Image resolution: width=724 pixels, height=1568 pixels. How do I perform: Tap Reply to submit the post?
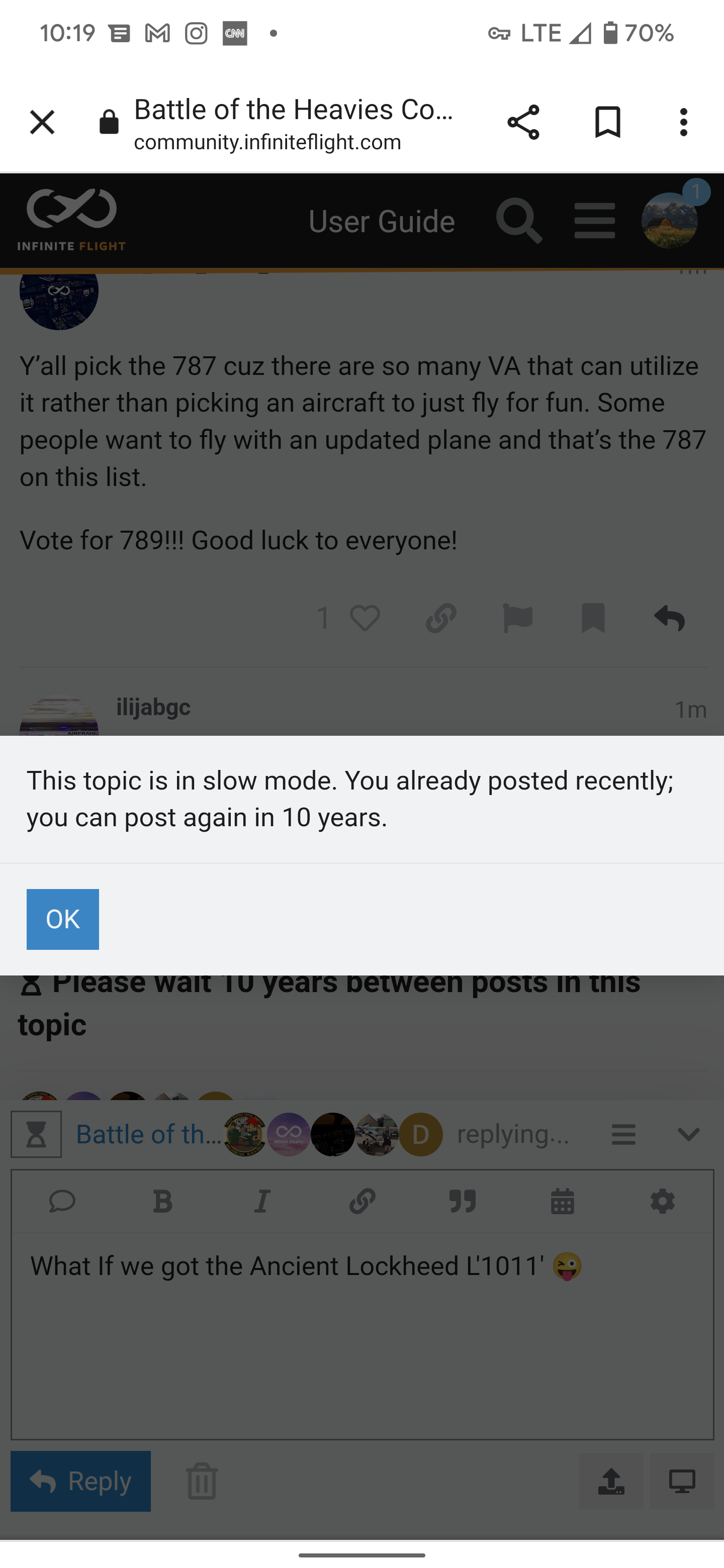coord(80,1481)
